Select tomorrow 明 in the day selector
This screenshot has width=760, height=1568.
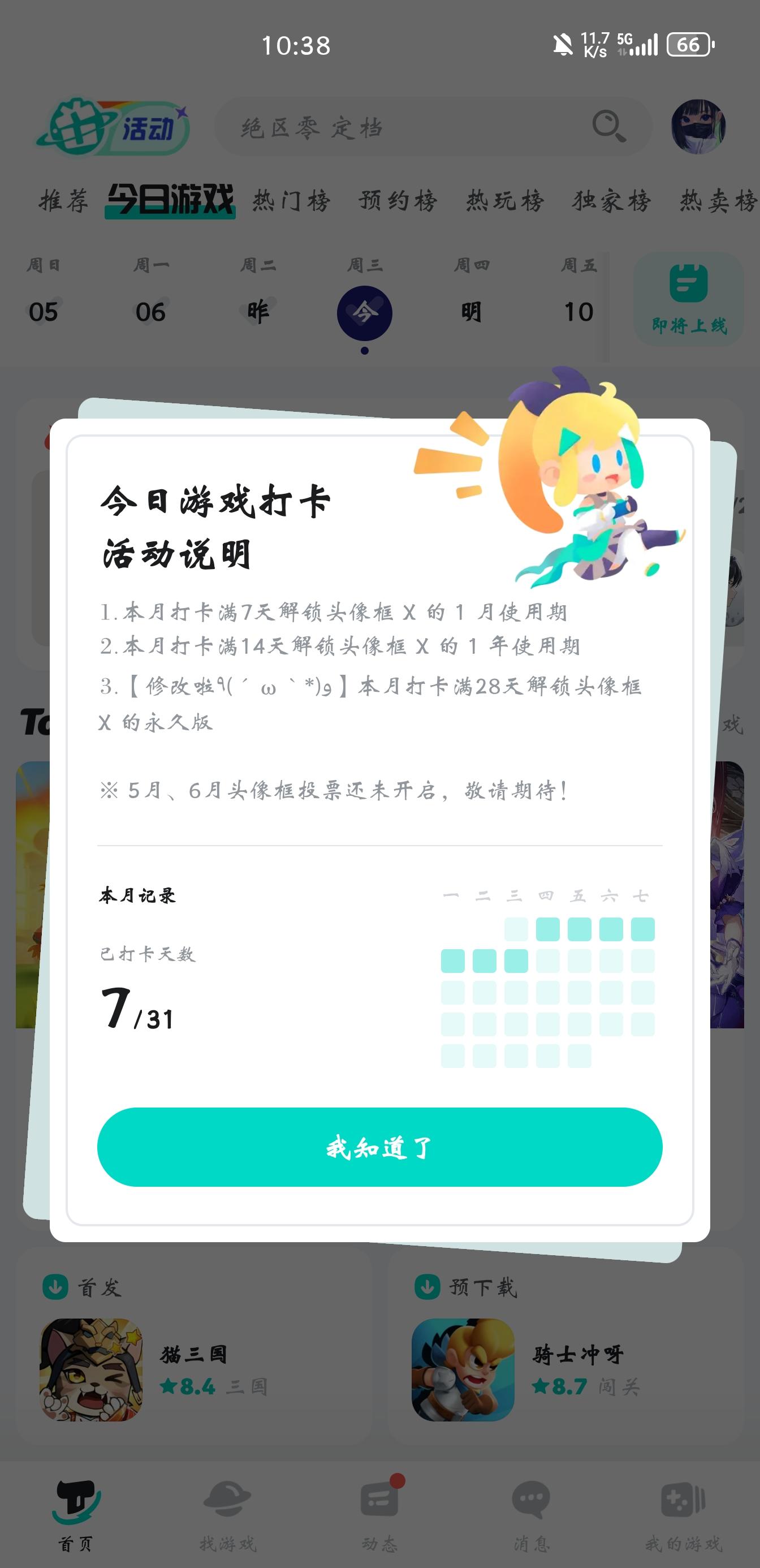point(472,312)
